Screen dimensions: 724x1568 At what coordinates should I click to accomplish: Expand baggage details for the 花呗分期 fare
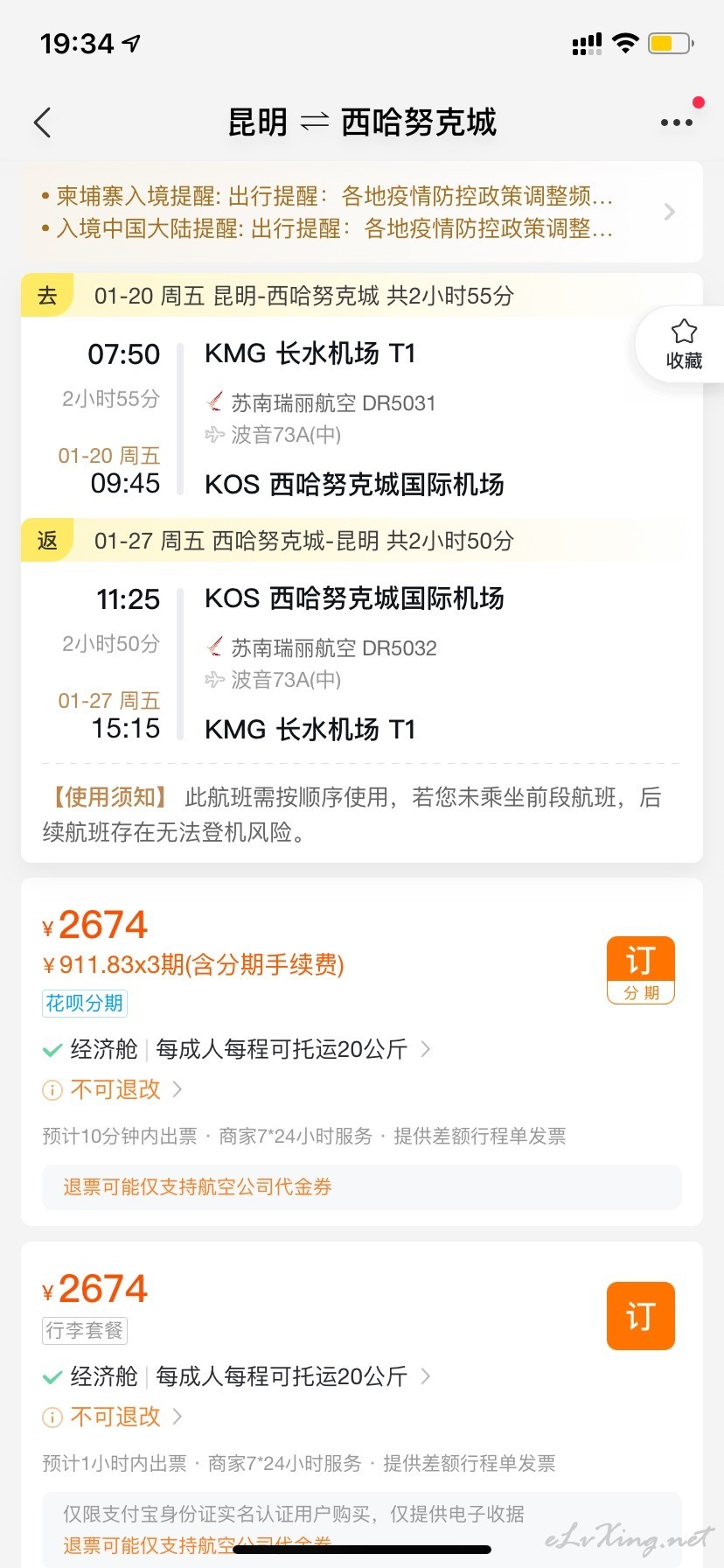coord(237,1048)
